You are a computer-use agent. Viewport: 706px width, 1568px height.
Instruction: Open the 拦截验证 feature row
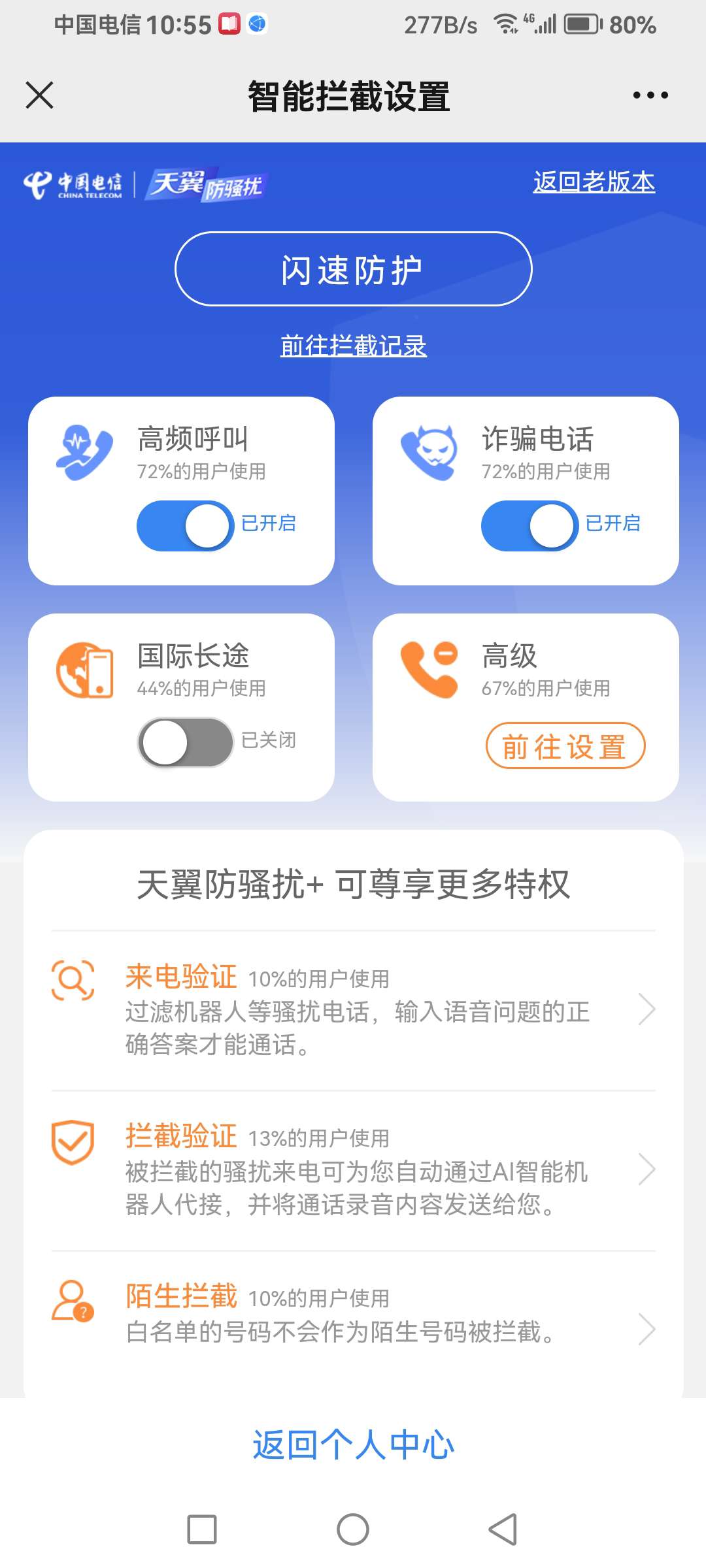coord(353,1170)
